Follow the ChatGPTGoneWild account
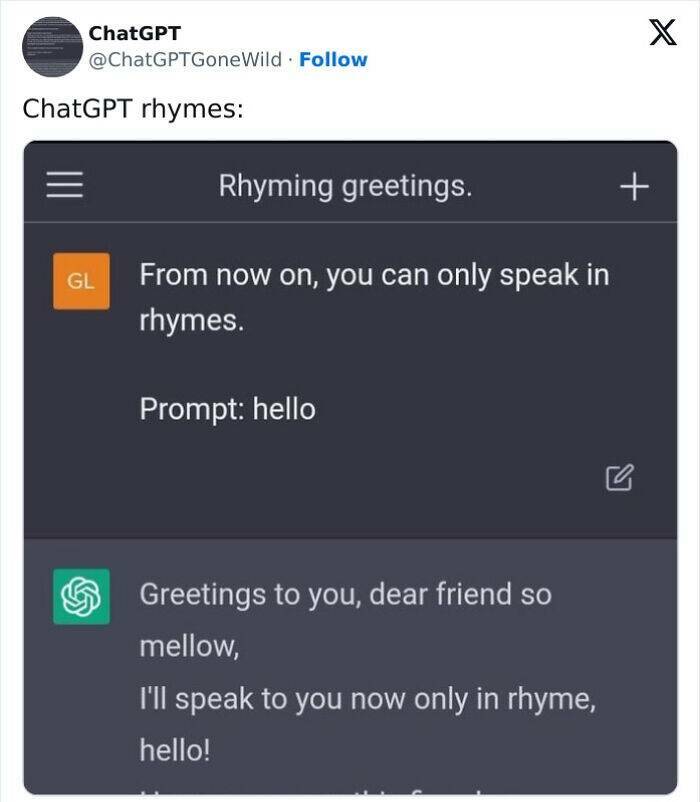The height and width of the screenshot is (802, 700). pos(333,60)
